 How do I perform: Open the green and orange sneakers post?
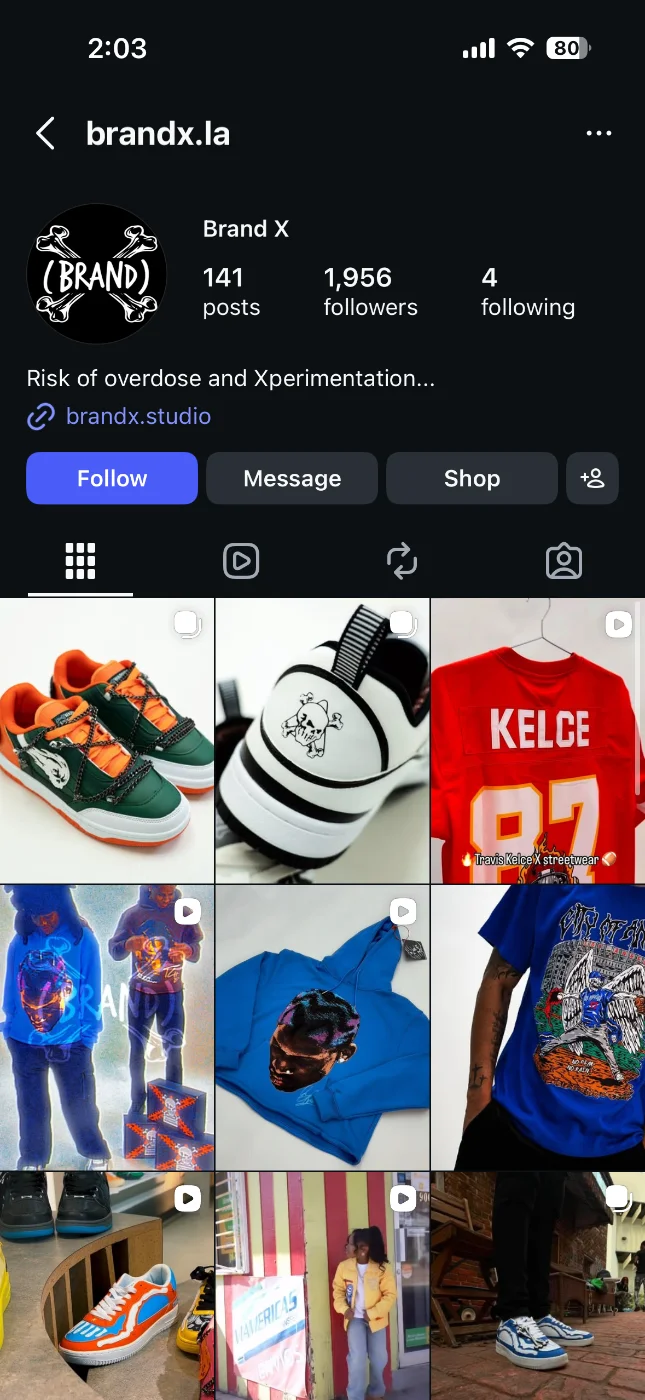click(x=106, y=740)
